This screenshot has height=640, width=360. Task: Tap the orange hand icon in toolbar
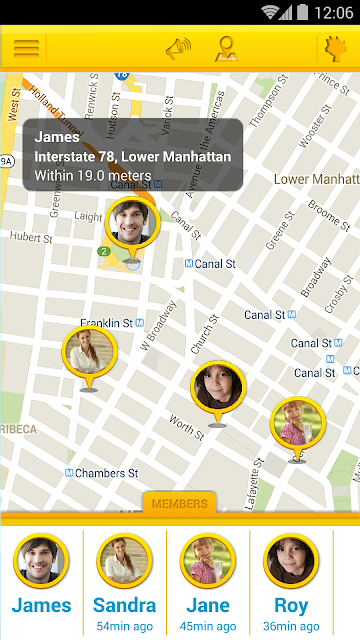pyautogui.click(x=336, y=49)
